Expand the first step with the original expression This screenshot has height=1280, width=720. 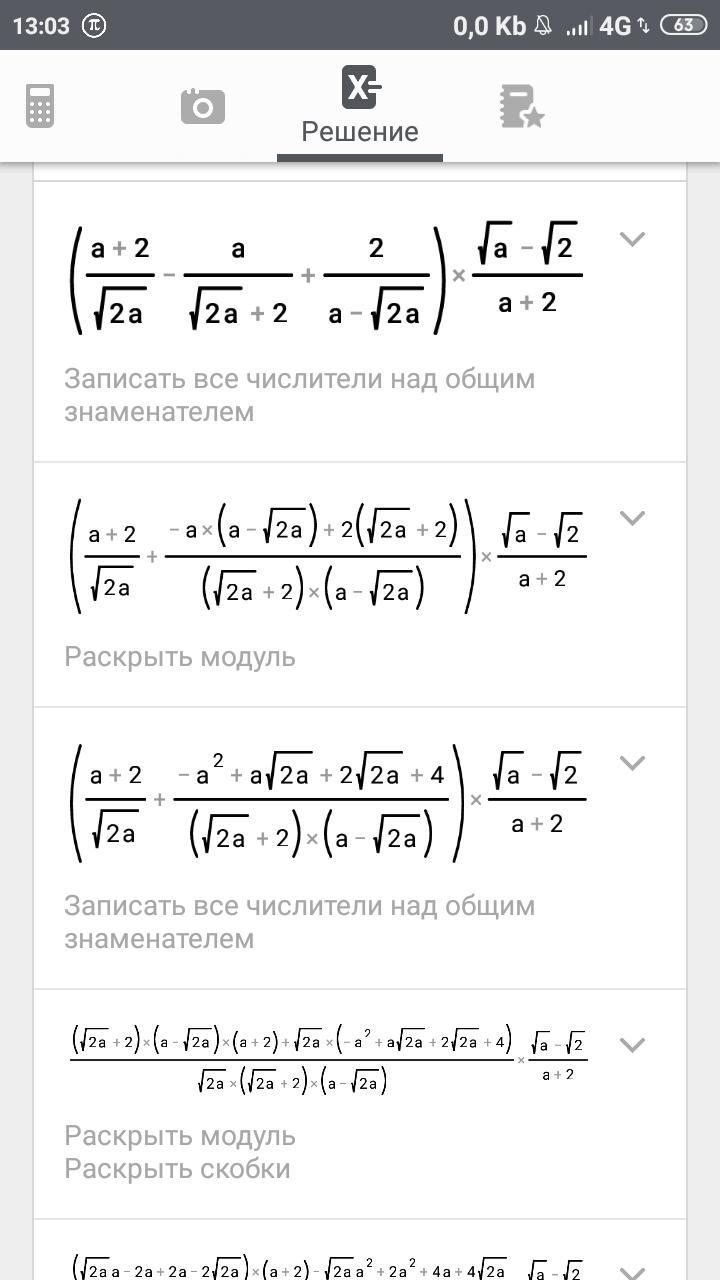(x=632, y=239)
